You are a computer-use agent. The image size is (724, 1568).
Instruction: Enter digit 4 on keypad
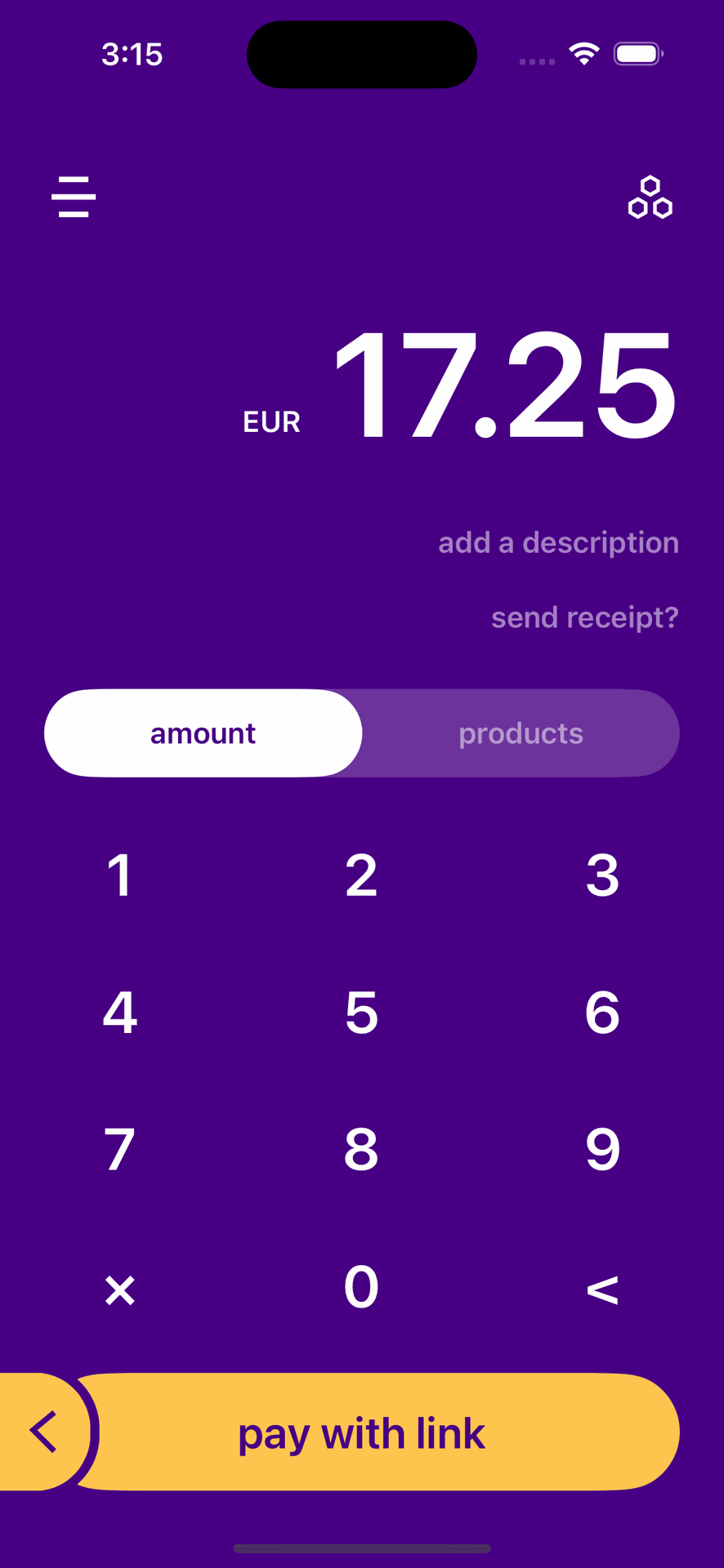(x=120, y=1013)
